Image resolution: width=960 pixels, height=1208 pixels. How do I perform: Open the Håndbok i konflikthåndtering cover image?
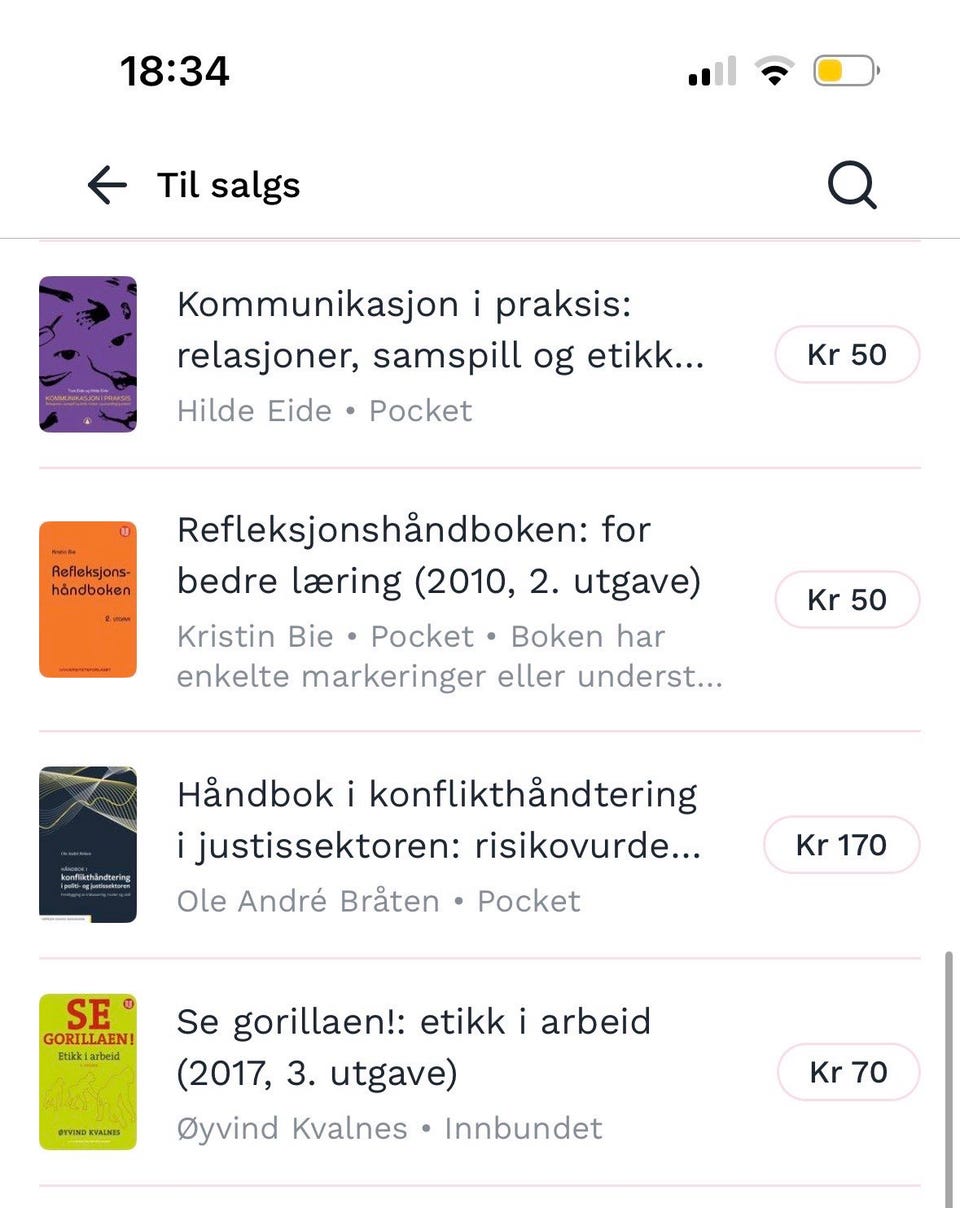click(87, 844)
